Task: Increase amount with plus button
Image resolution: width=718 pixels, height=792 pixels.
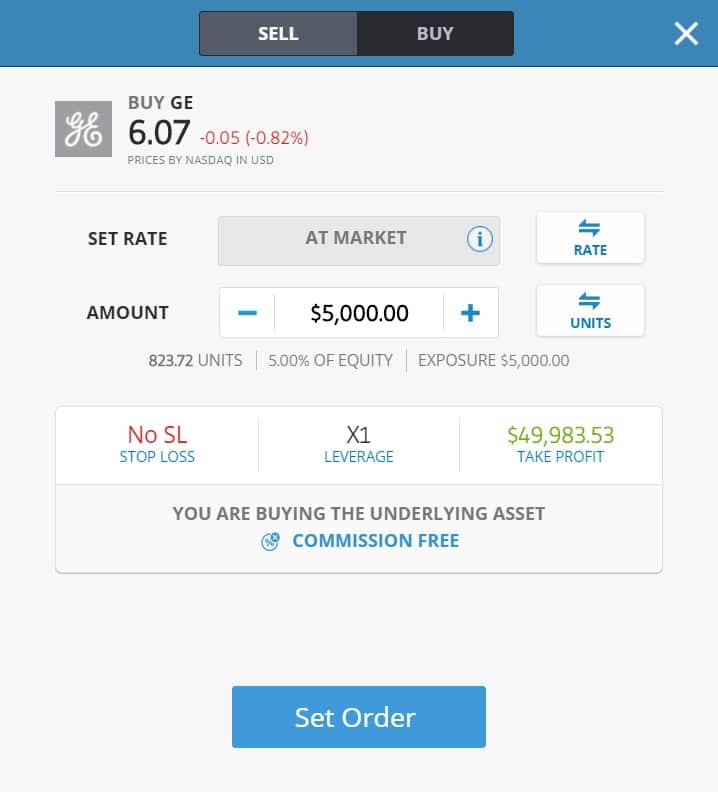Action: click(x=470, y=313)
